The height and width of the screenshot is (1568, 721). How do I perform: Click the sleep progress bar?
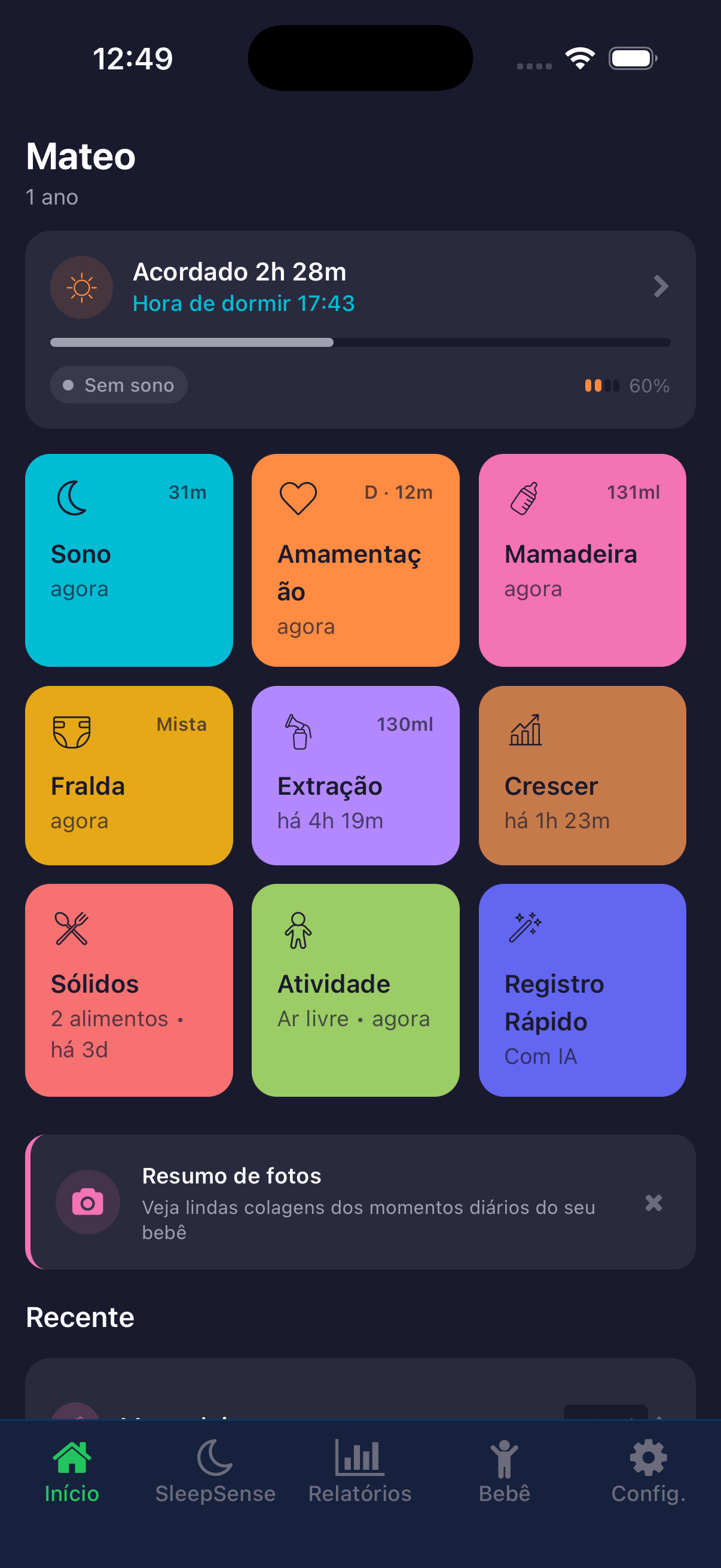click(359, 342)
